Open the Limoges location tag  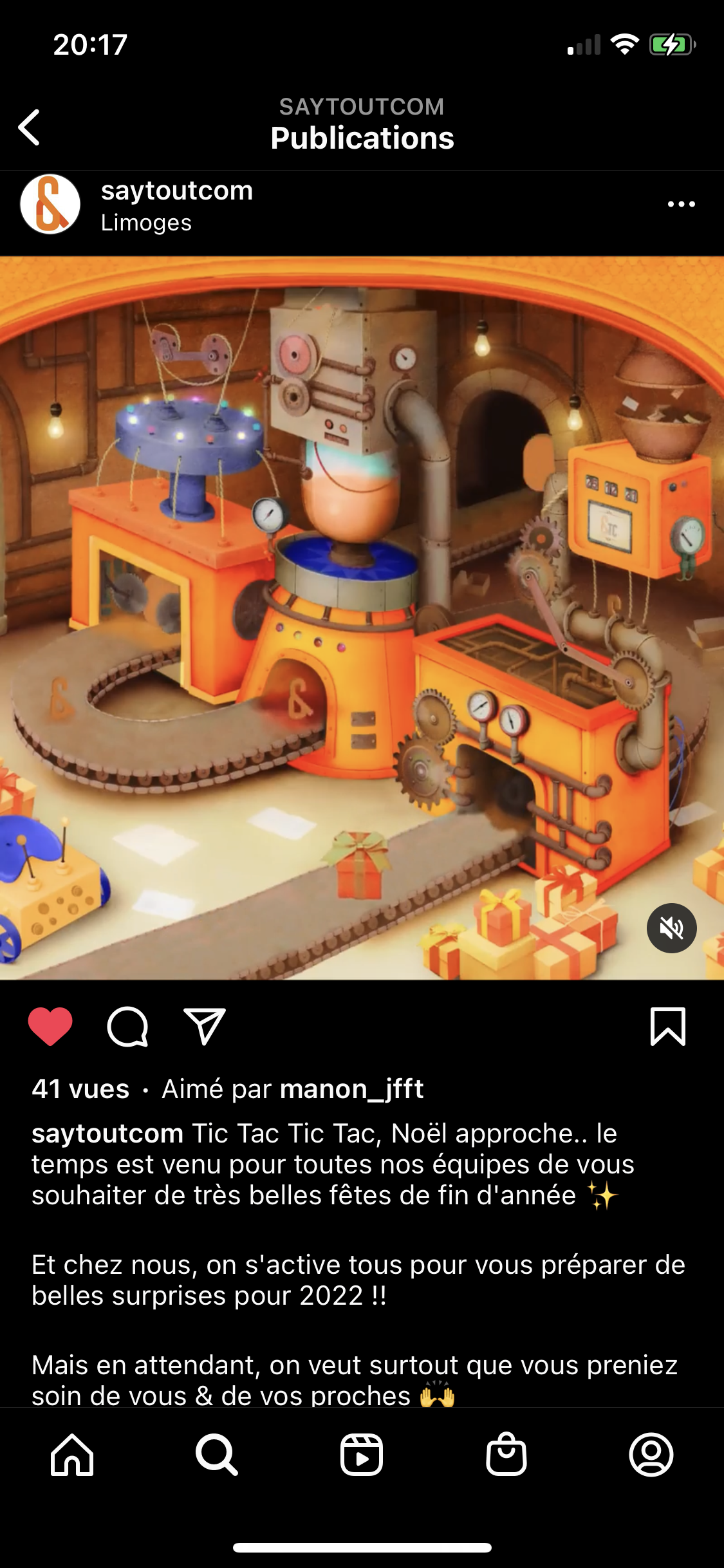click(146, 223)
